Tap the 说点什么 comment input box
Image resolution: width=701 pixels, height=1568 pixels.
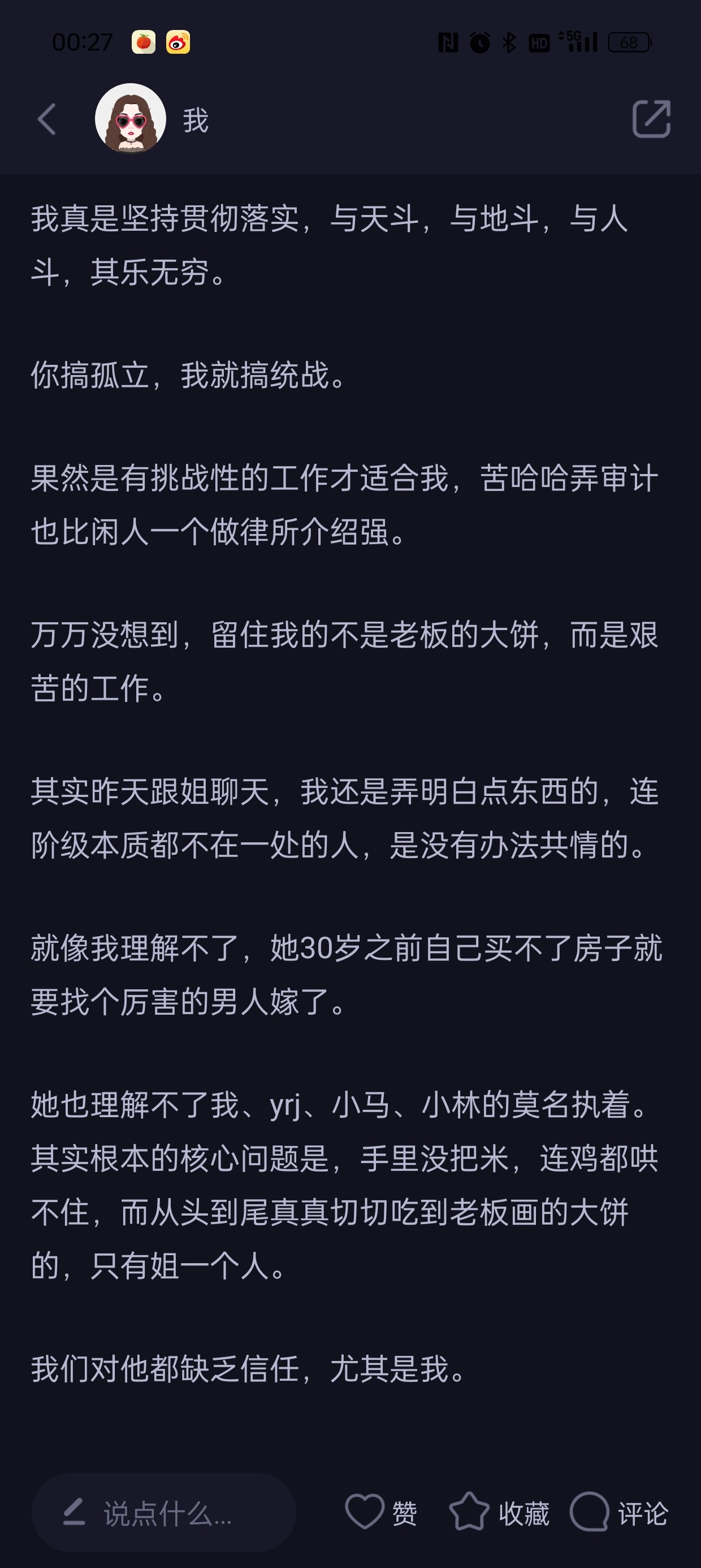pyautogui.click(x=165, y=1513)
